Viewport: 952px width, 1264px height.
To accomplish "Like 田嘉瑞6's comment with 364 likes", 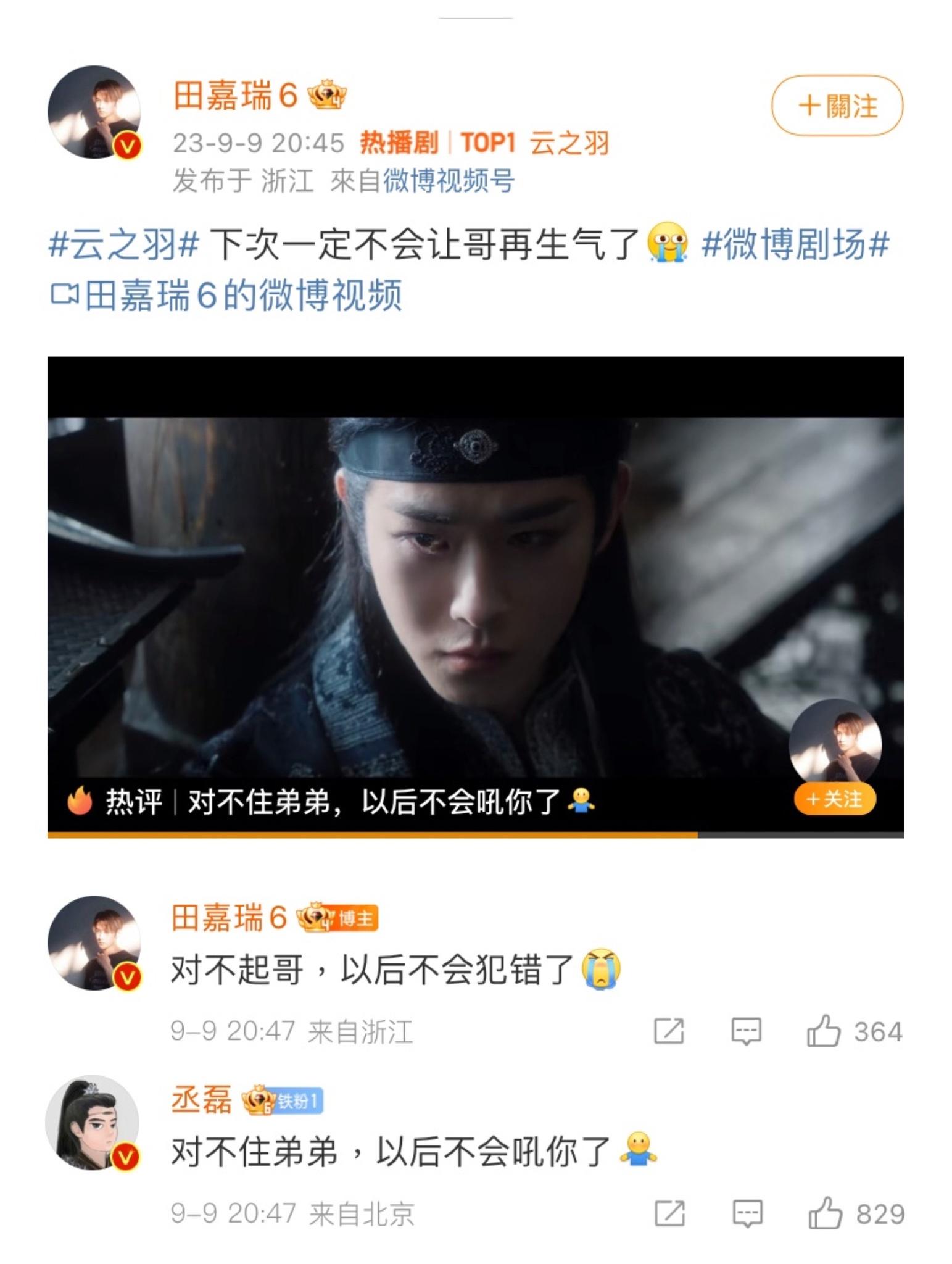I will pos(824,1031).
